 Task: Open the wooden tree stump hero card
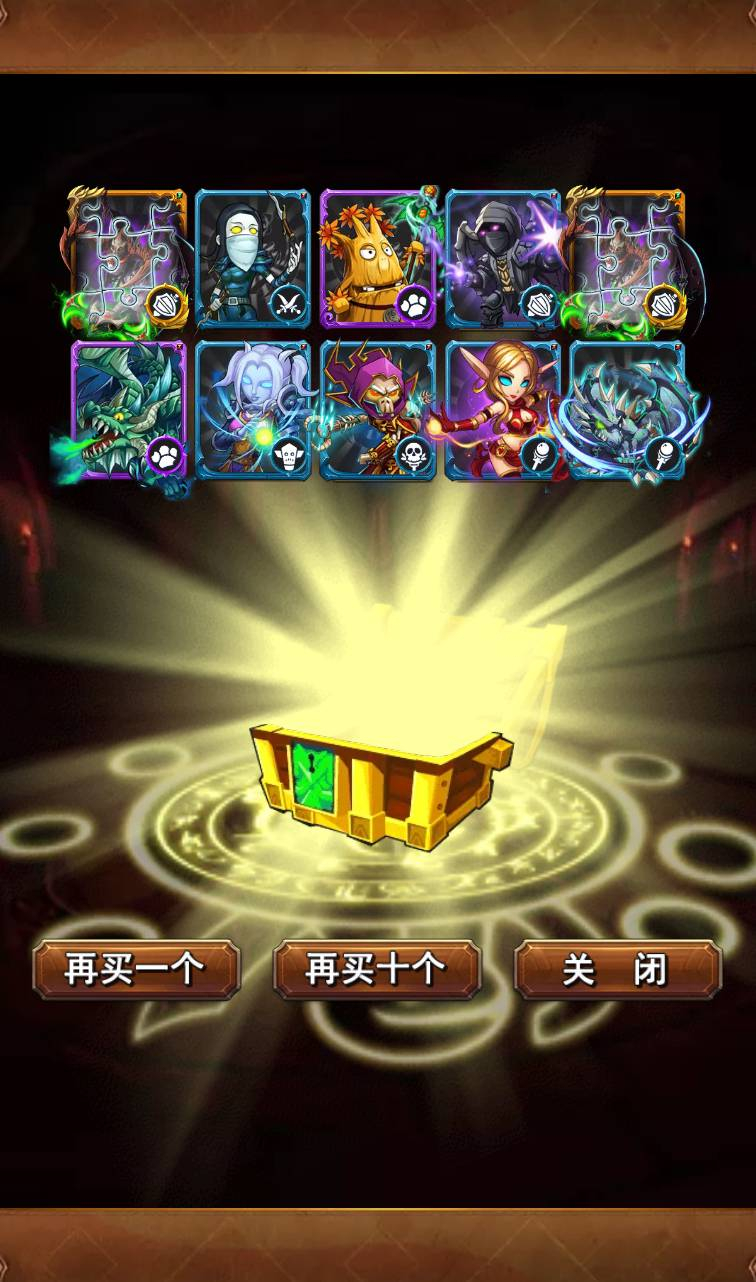coord(377,258)
